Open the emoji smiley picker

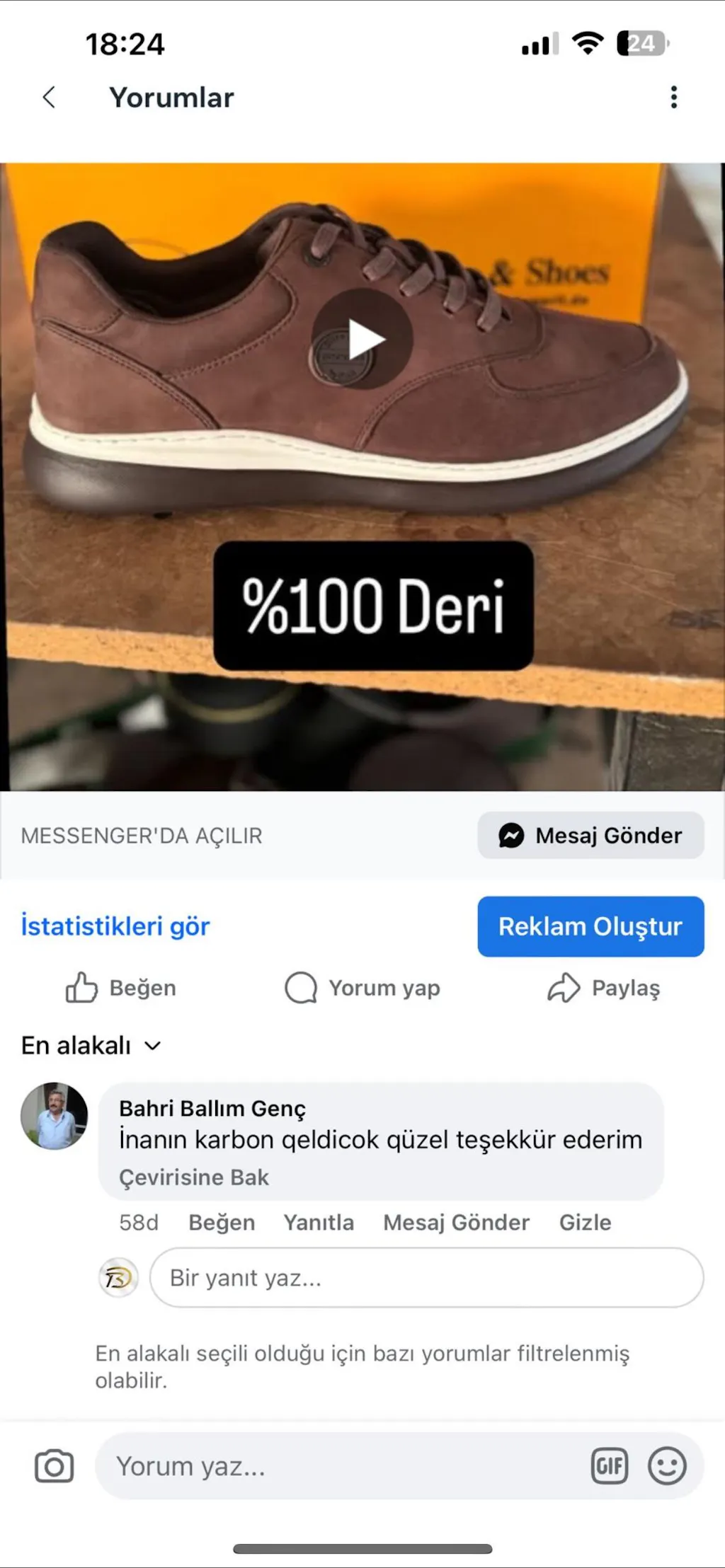click(667, 1466)
